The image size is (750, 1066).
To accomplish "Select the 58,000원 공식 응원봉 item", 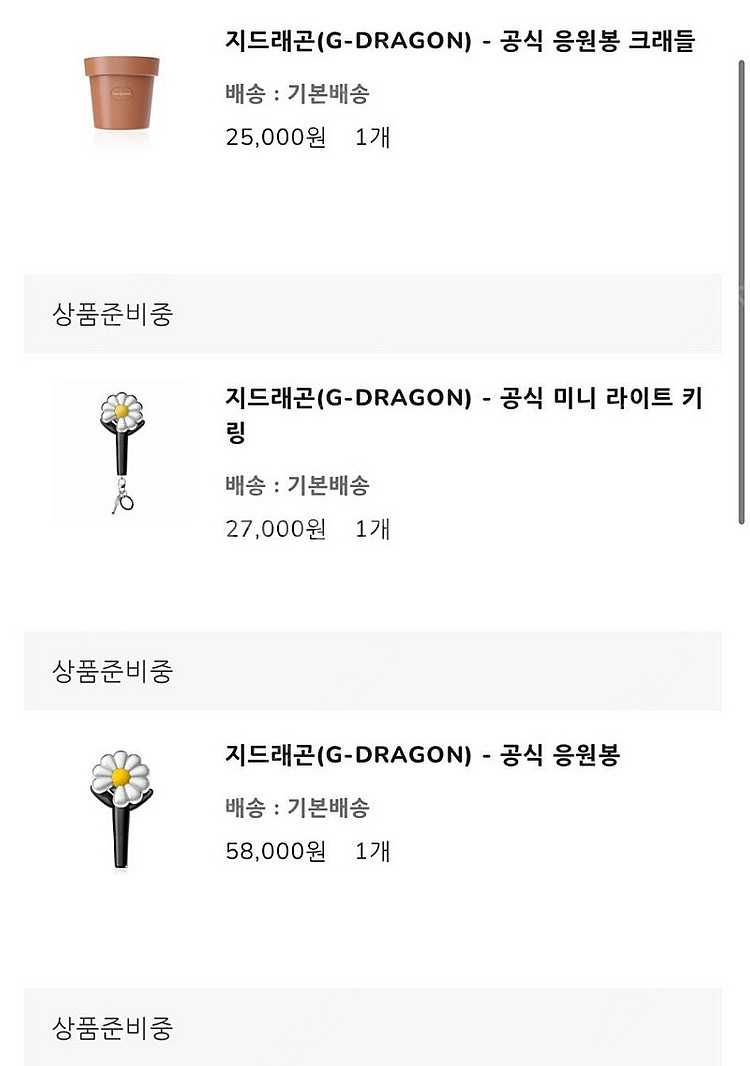I will tap(422, 756).
